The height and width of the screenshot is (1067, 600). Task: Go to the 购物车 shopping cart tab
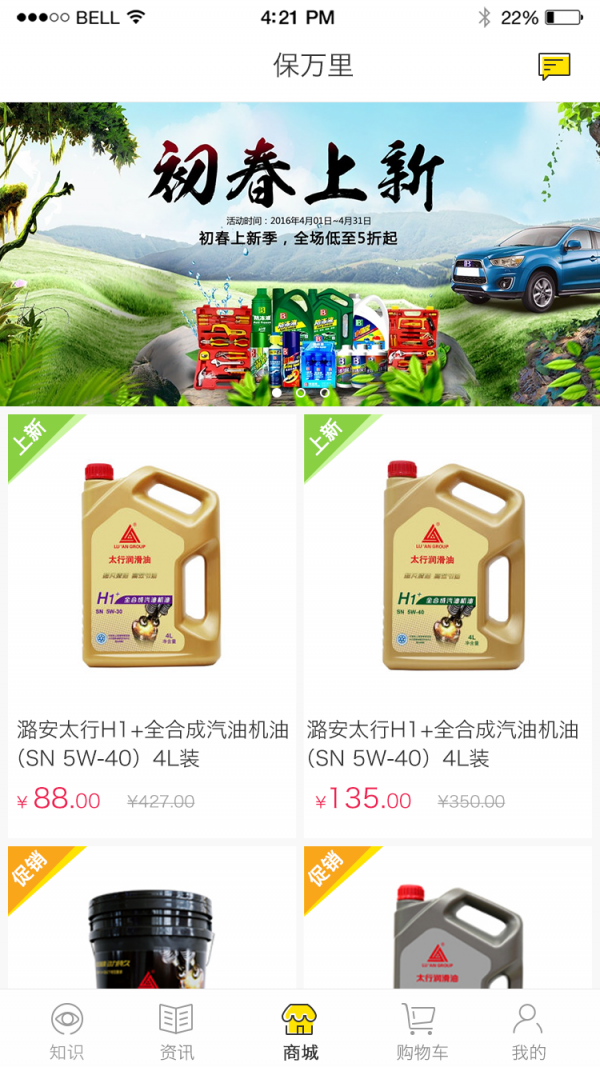(x=420, y=1030)
